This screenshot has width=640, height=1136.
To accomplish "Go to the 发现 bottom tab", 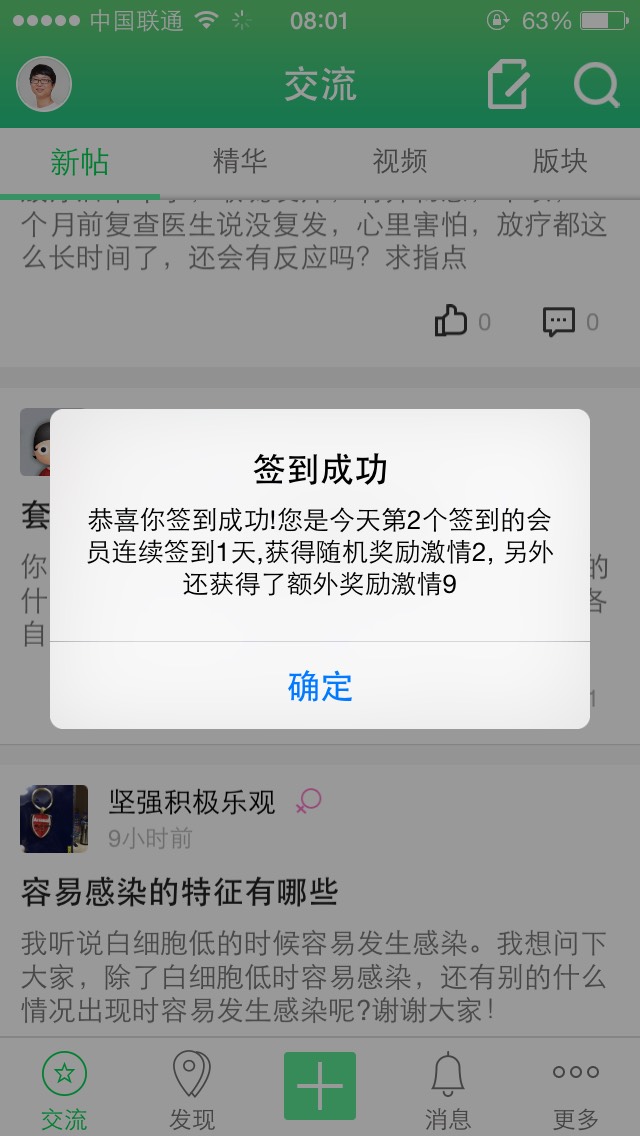I will 192,1090.
